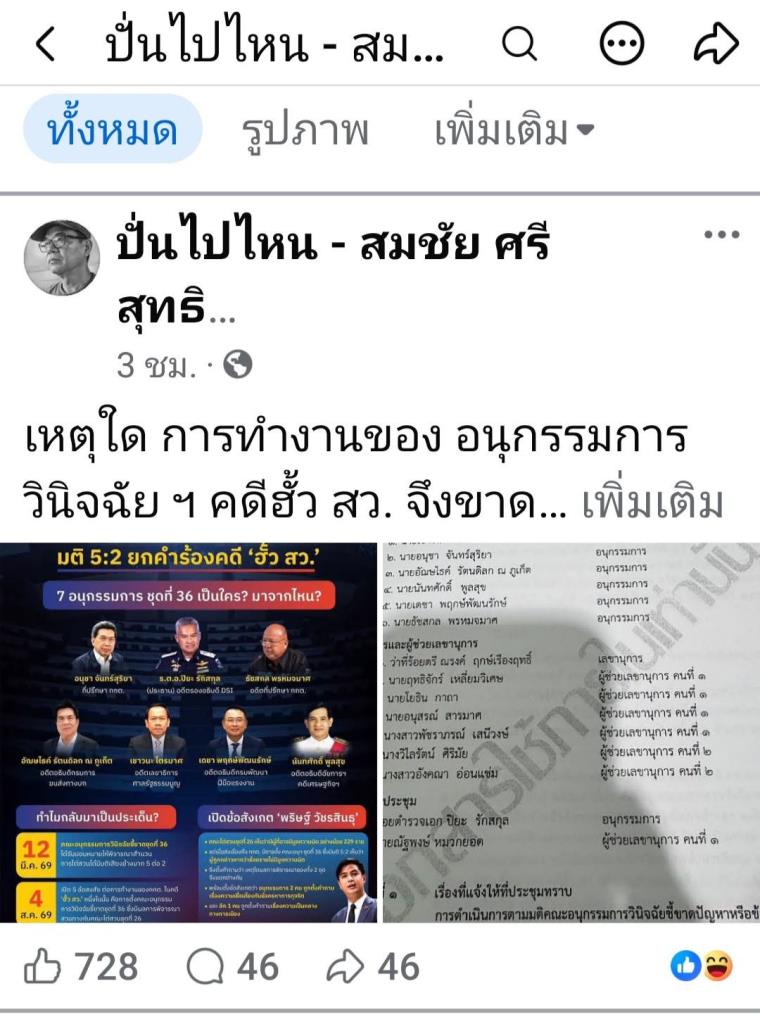Open the infographic image about มติ 5:2
The image size is (760, 1024).
click(189, 732)
